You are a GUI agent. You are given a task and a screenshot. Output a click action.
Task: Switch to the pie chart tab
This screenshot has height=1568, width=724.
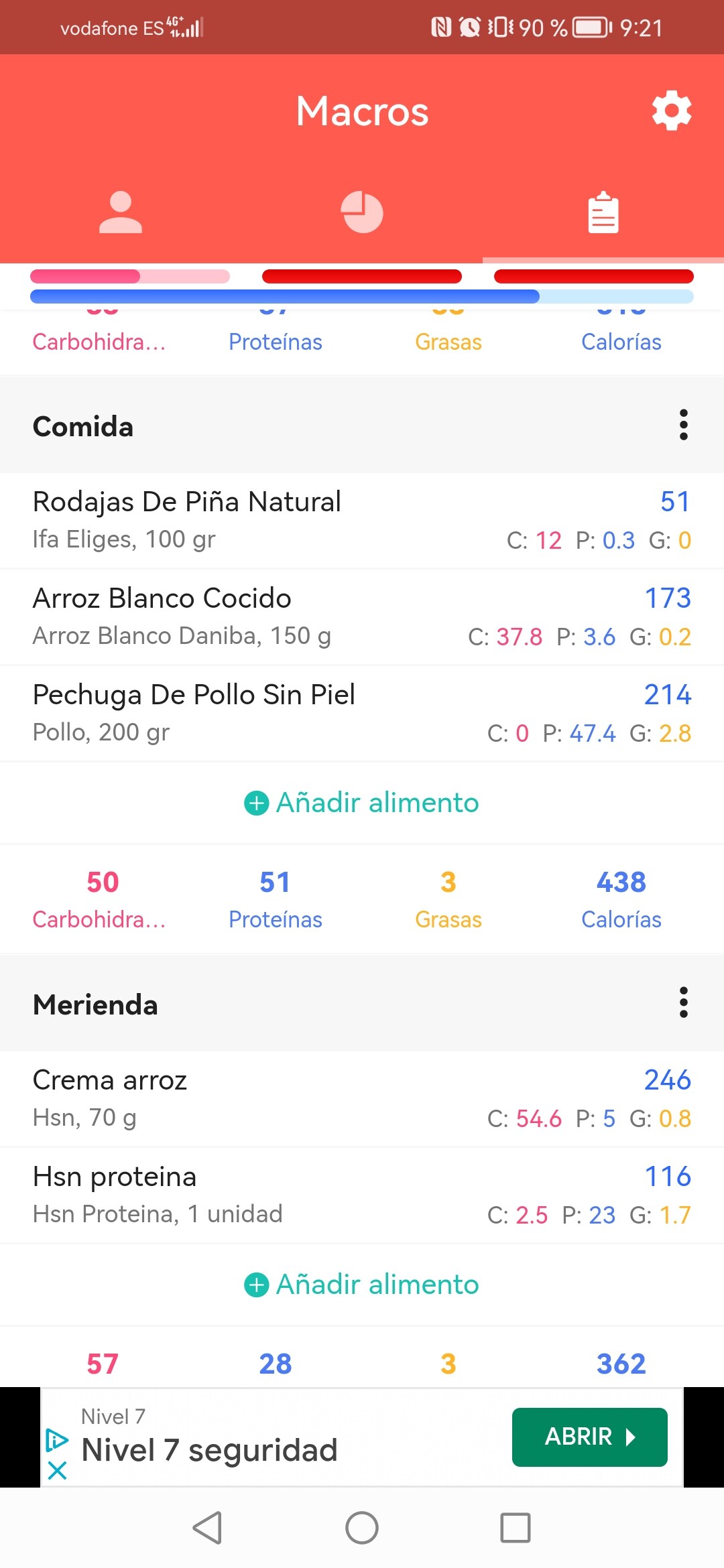point(362,212)
